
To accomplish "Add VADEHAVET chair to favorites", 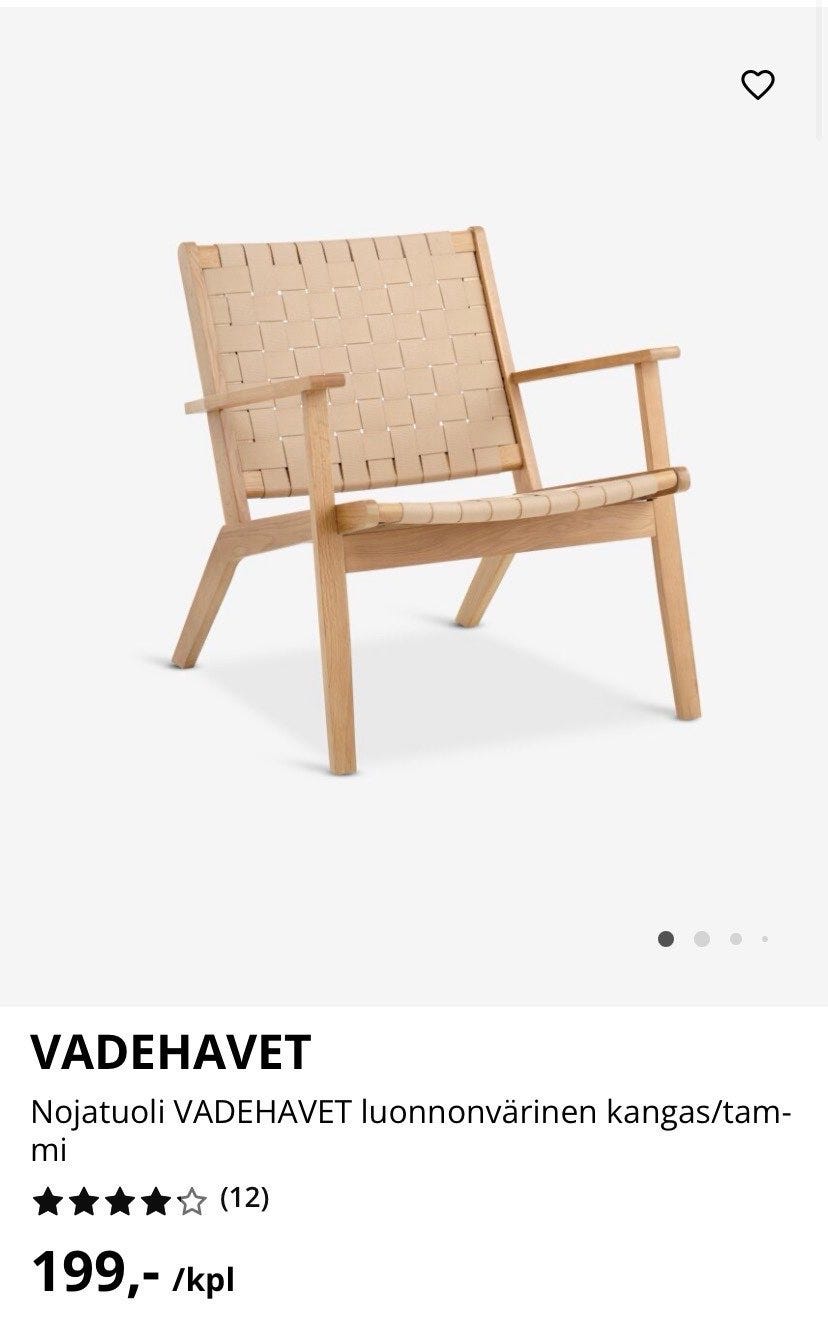I will coord(757,85).
